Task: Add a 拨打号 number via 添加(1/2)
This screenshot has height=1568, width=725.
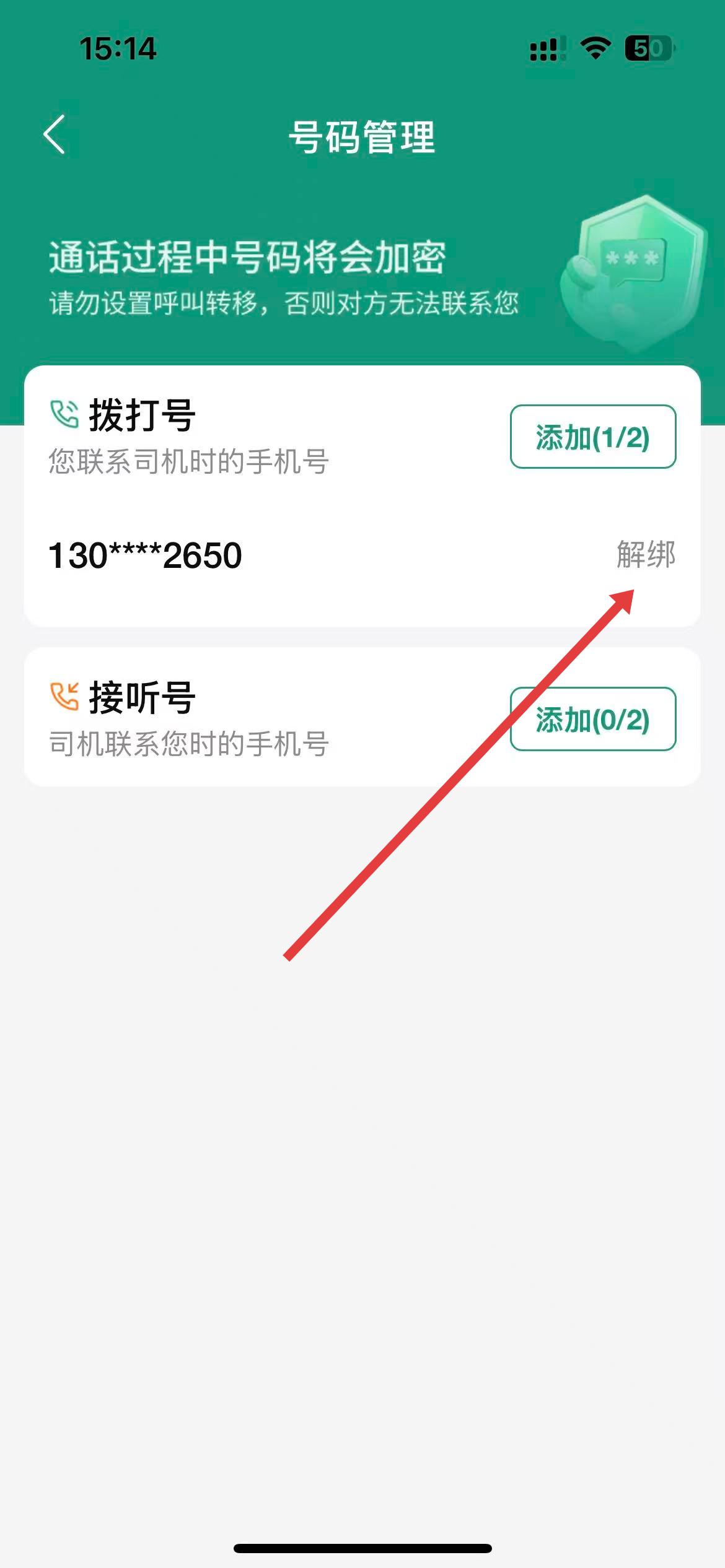Action: point(592,437)
